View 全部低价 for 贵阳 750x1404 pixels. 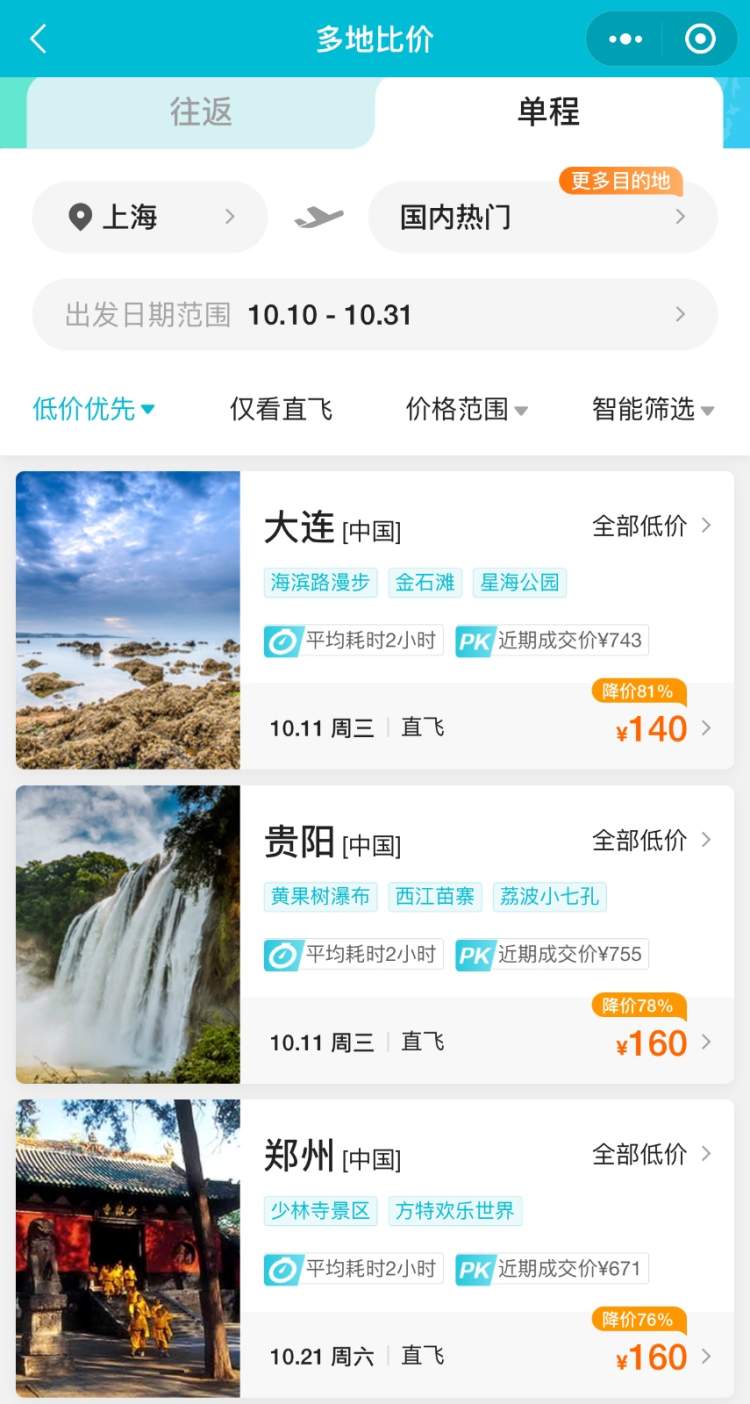point(651,840)
